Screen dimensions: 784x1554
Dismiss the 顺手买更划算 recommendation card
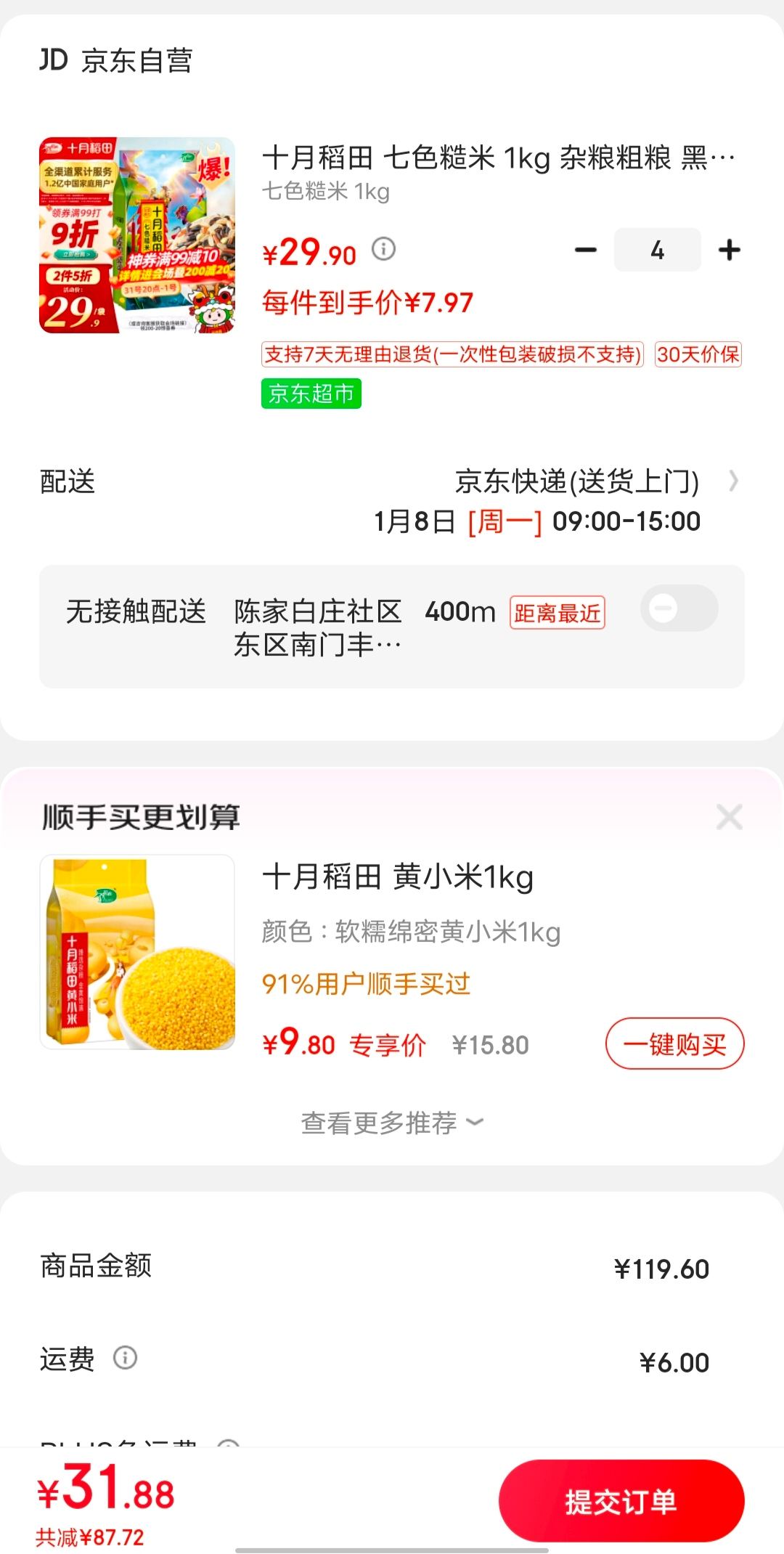(729, 817)
